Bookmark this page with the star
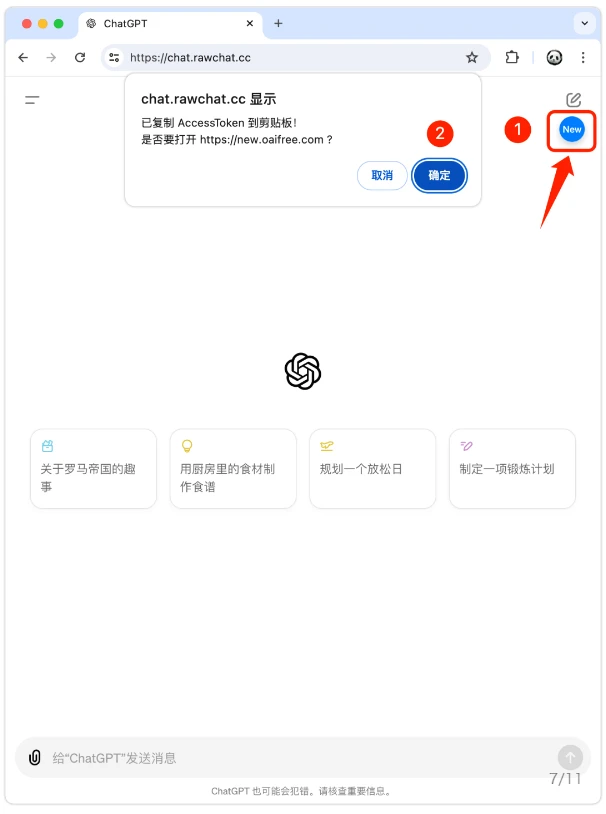This screenshot has width=606, height=814. tap(472, 58)
